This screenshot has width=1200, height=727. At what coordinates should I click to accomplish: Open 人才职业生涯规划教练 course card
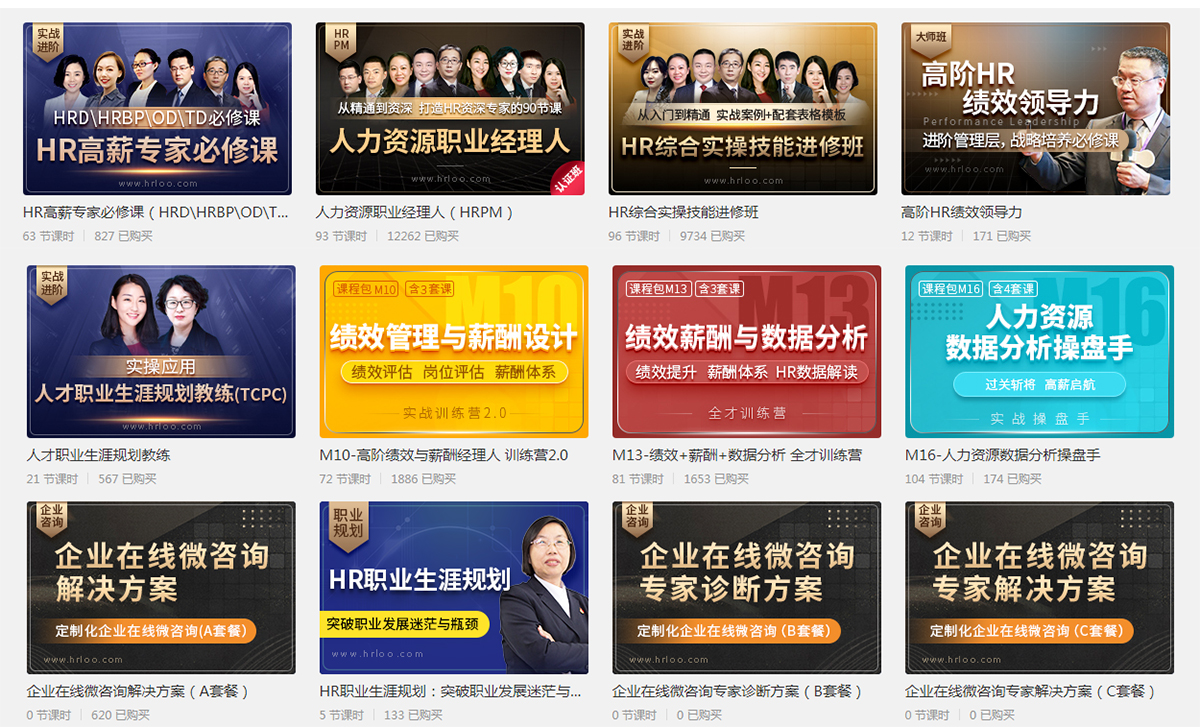pyautogui.click(x=161, y=351)
